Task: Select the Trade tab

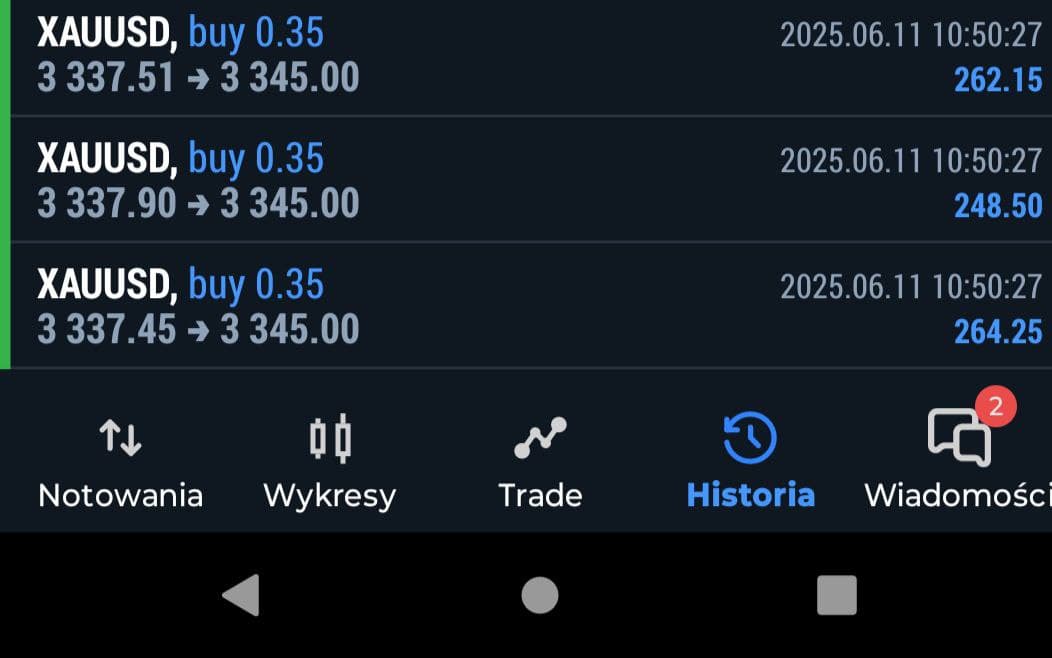Action: coord(540,460)
